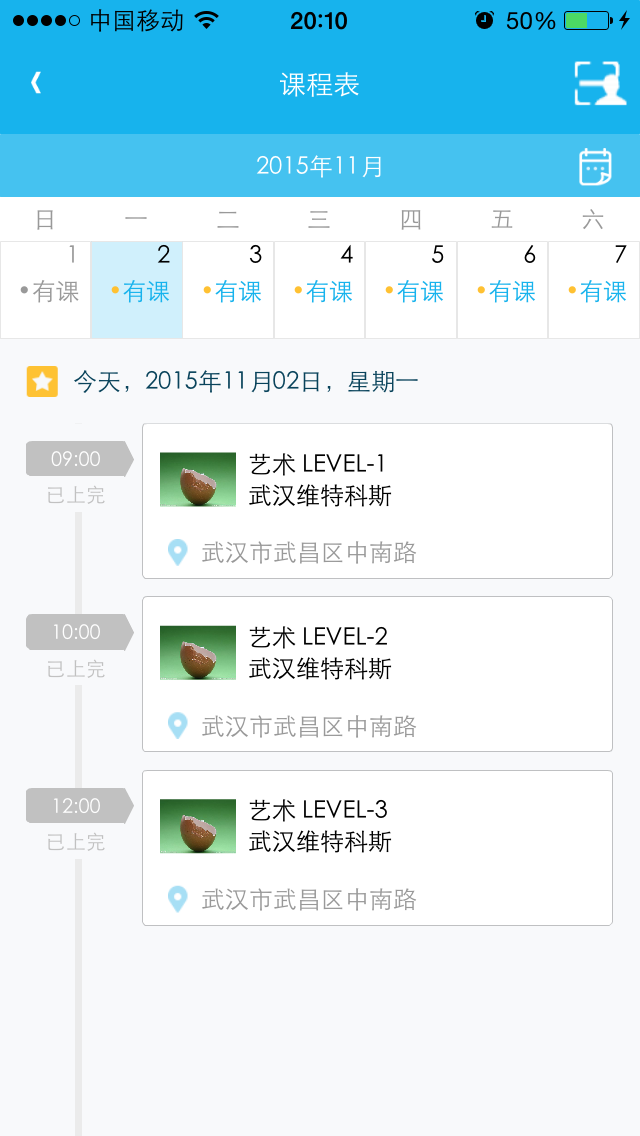Pick day 7 in the week row

tap(594, 289)
